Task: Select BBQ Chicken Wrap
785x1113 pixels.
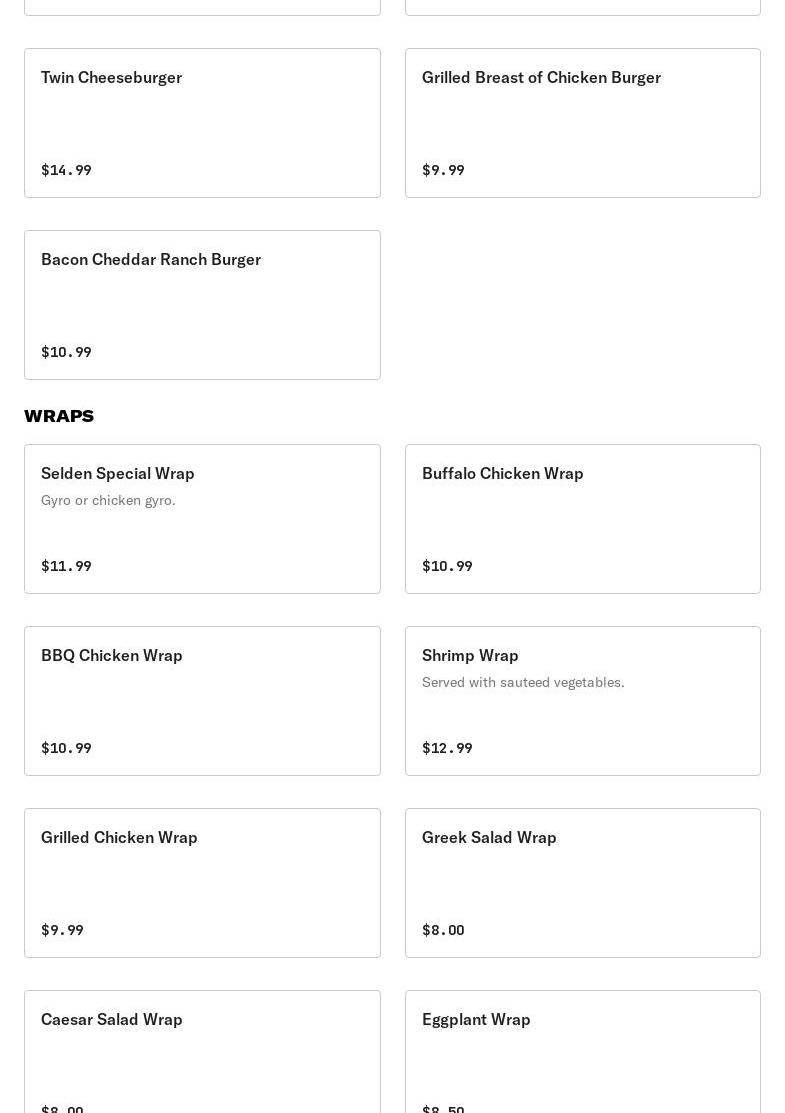Action: pos(202,701)
